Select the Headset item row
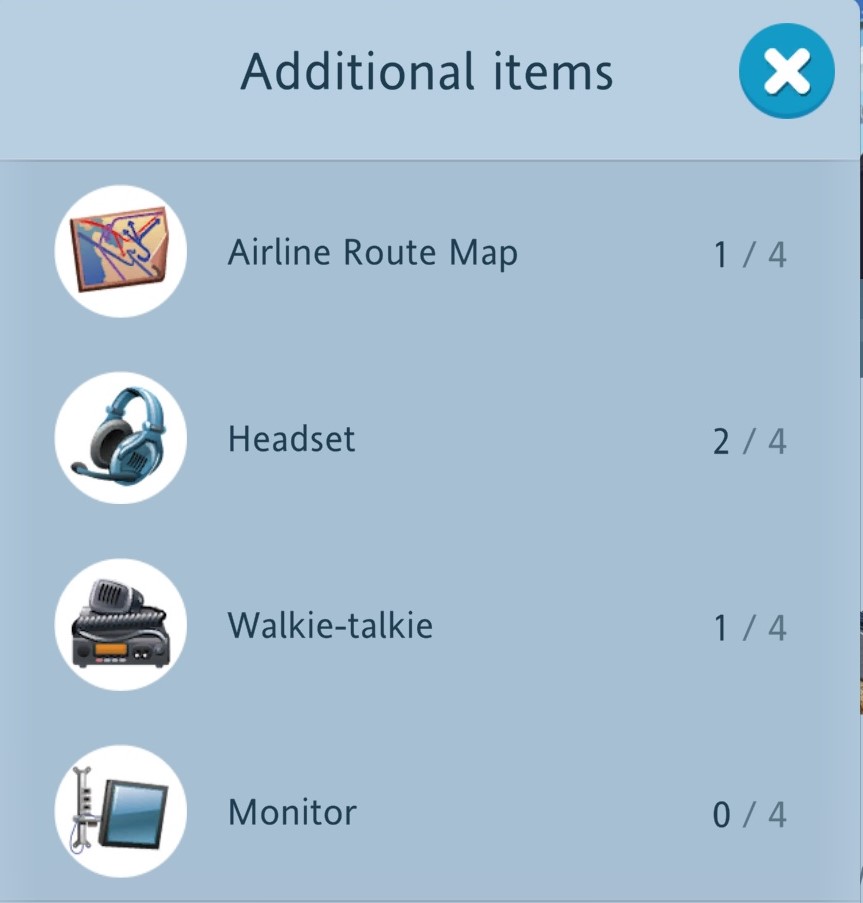The image size is (863, 903). click(x=292, y=439)
